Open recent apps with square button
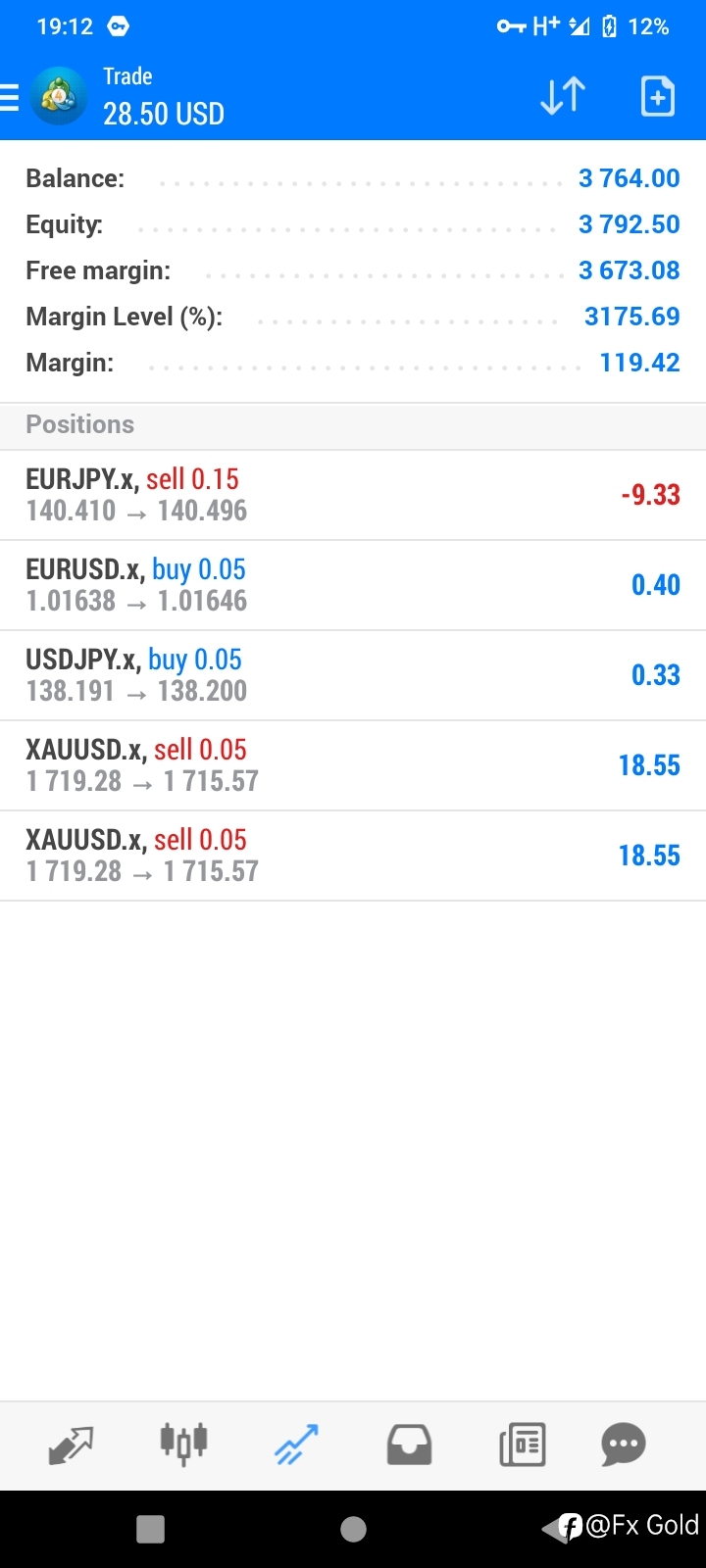The image size is (706, 1568). click(150, 1529)
